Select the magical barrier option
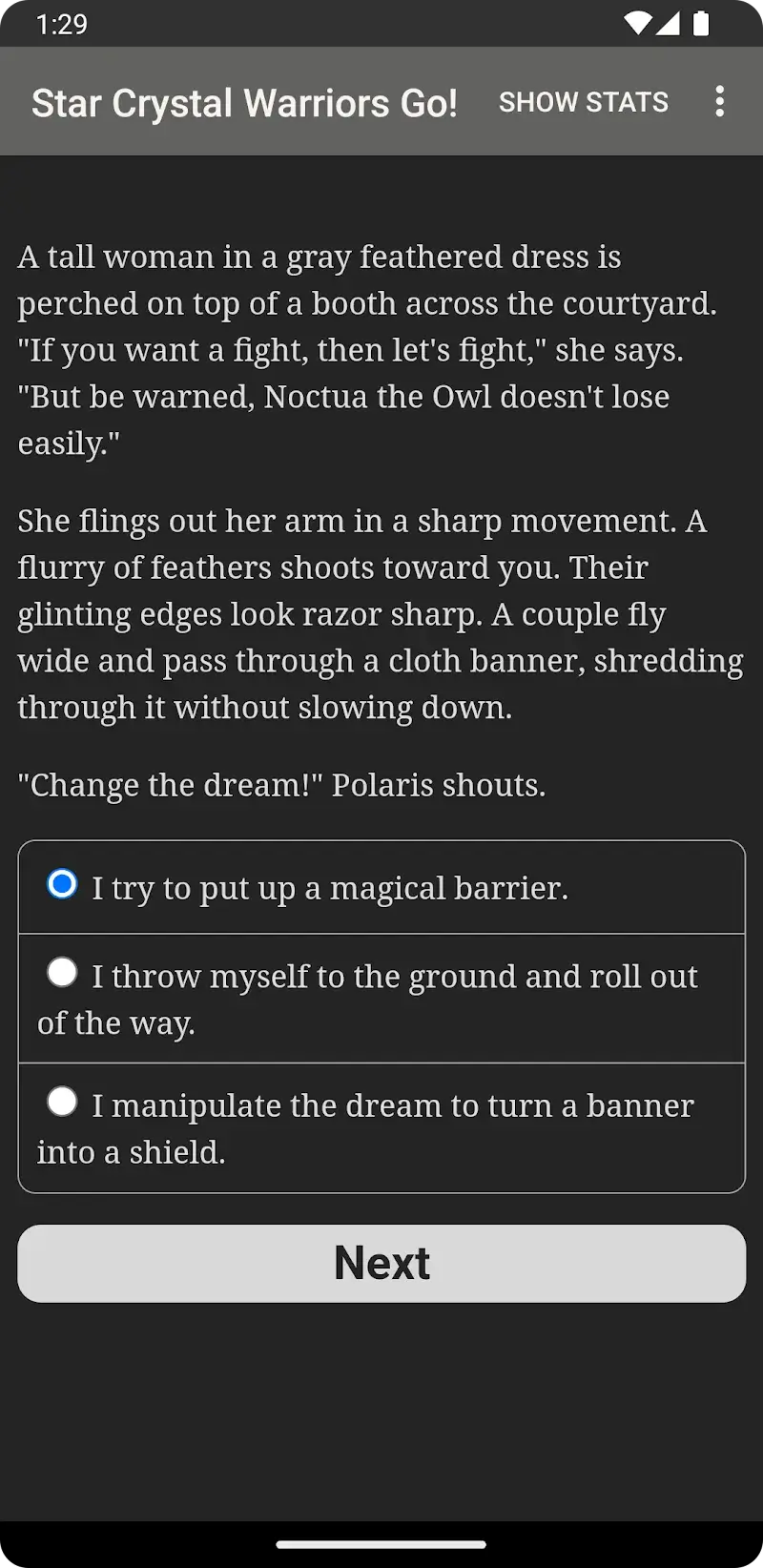Viewport: 763px width, 1568px height. [63, 885]
